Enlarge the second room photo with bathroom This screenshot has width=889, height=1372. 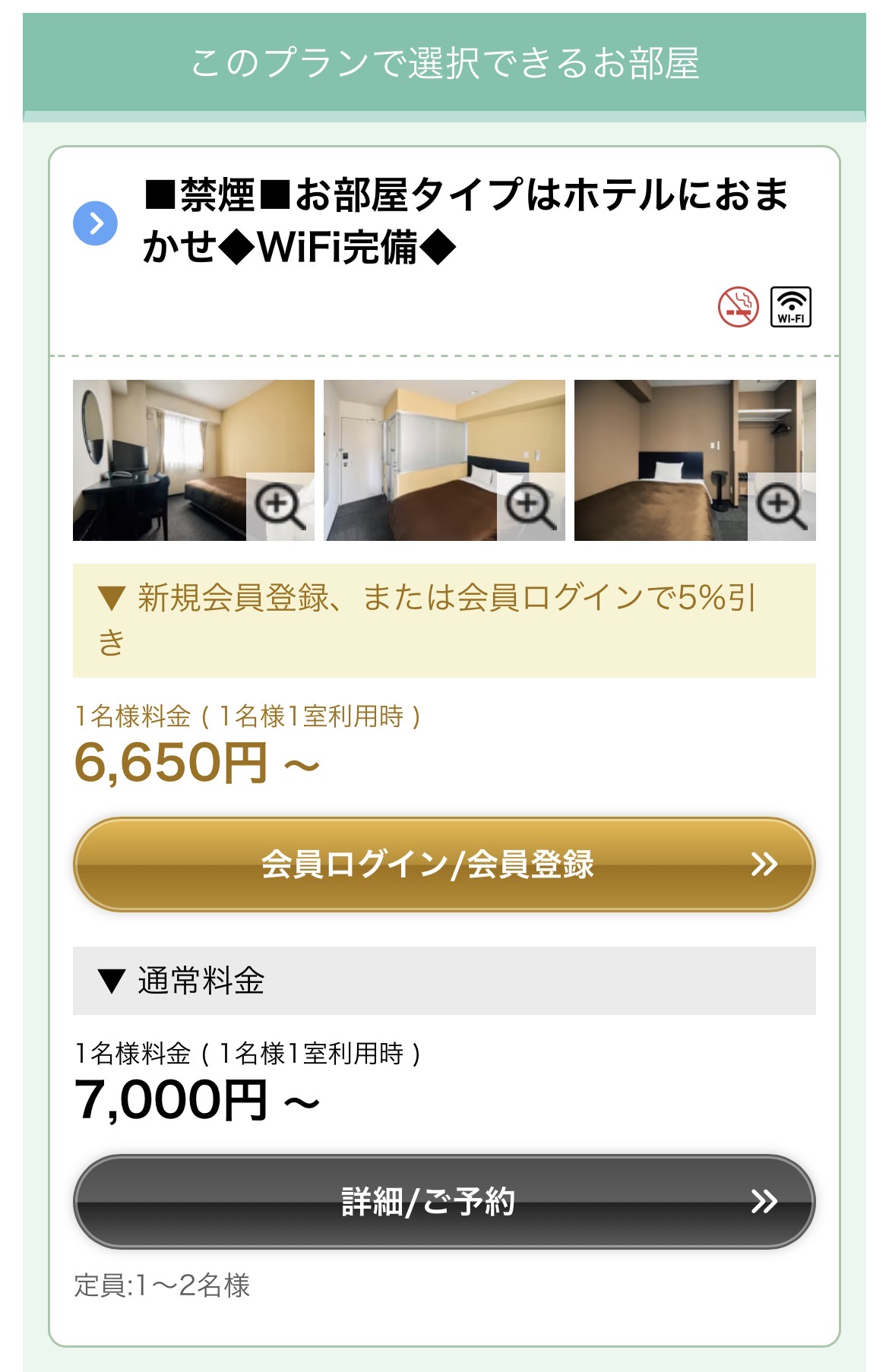coord(444,460)
